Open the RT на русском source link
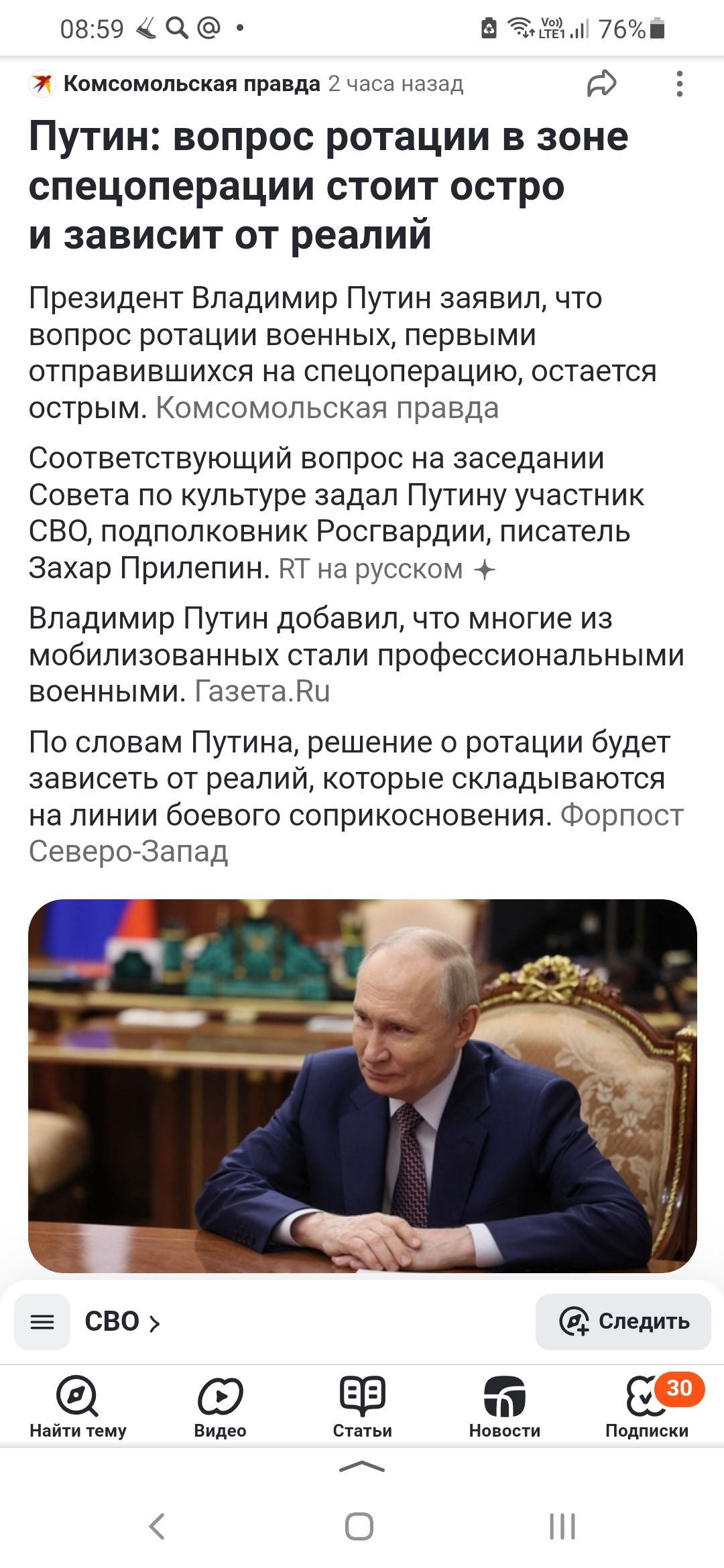 pyautogui.click(x=371, y=569)
